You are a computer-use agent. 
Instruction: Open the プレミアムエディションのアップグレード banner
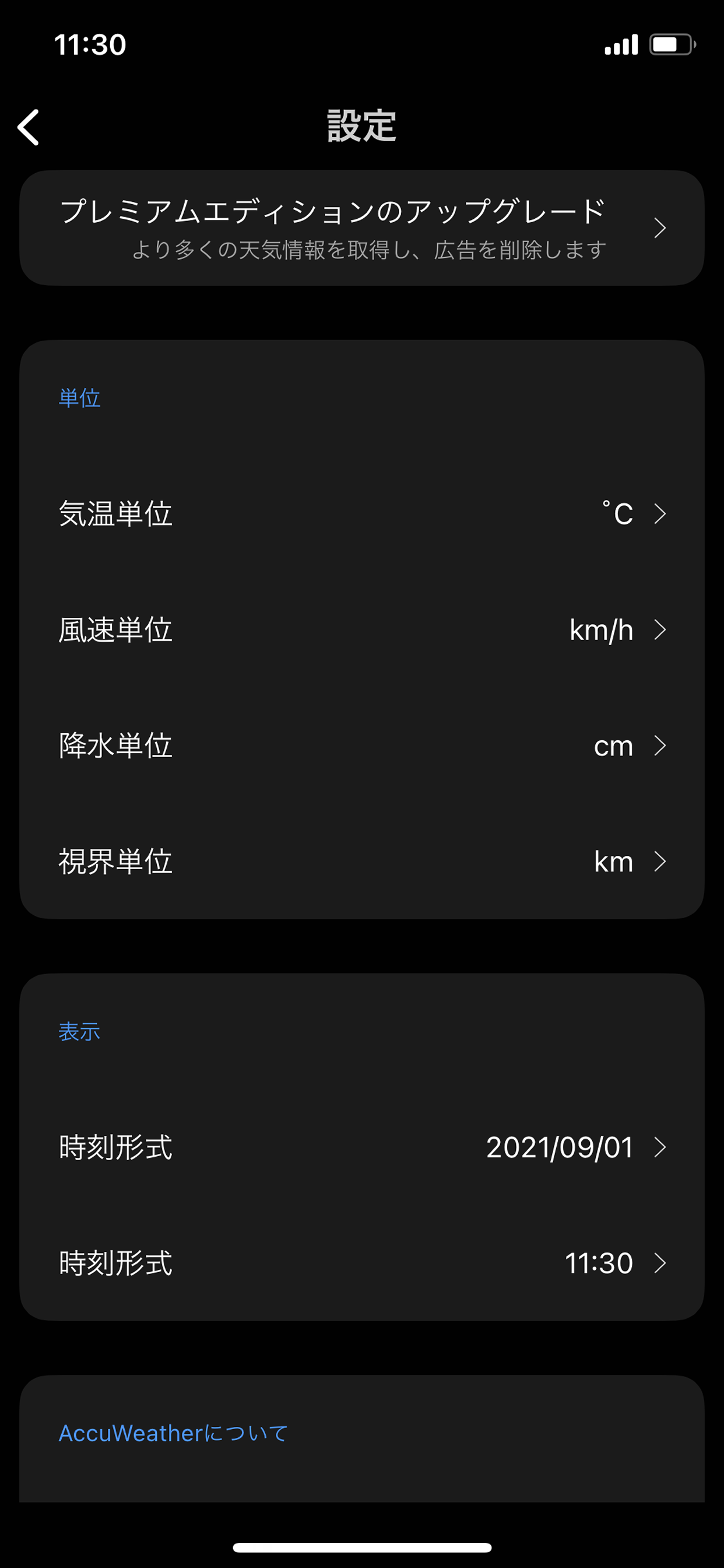(362, 228)
